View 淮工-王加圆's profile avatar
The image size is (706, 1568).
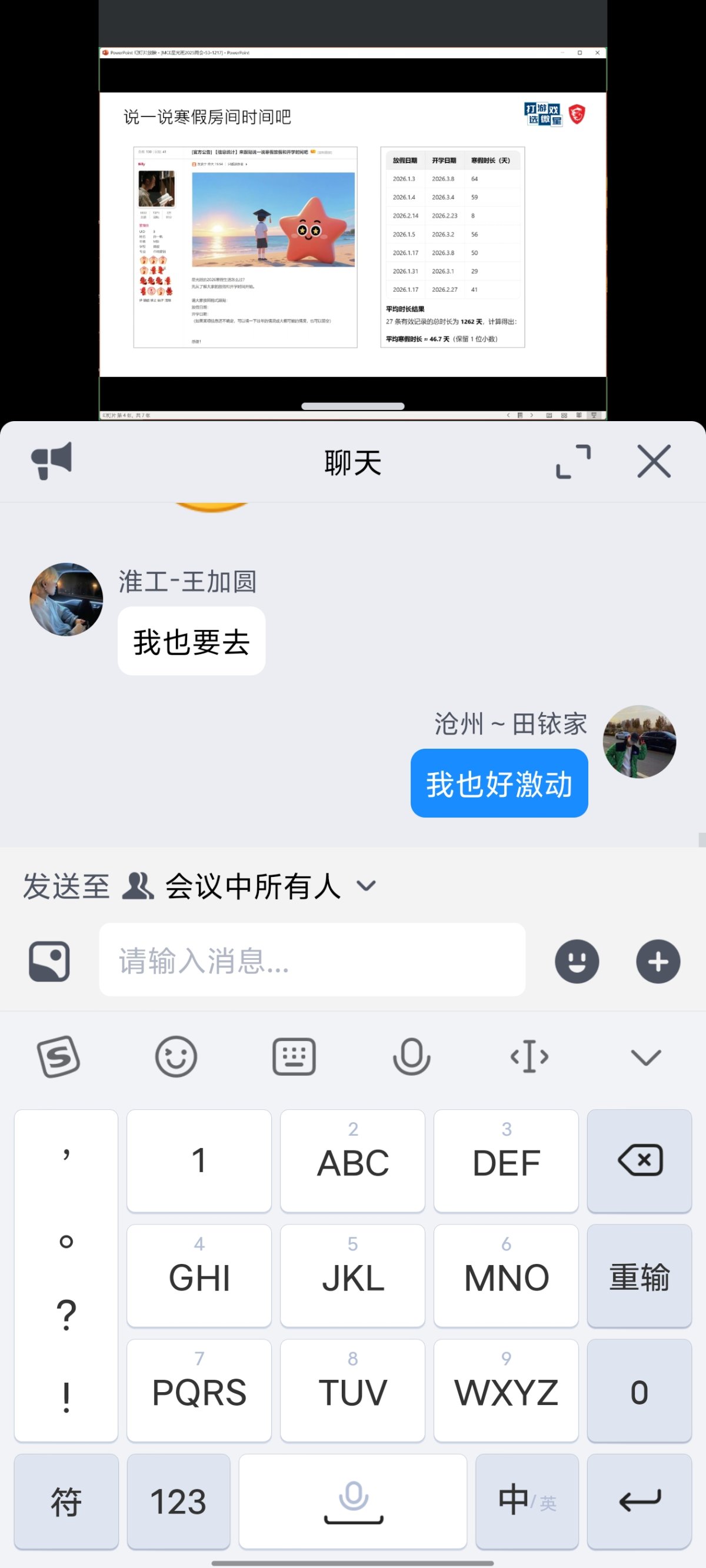point(68,599)
